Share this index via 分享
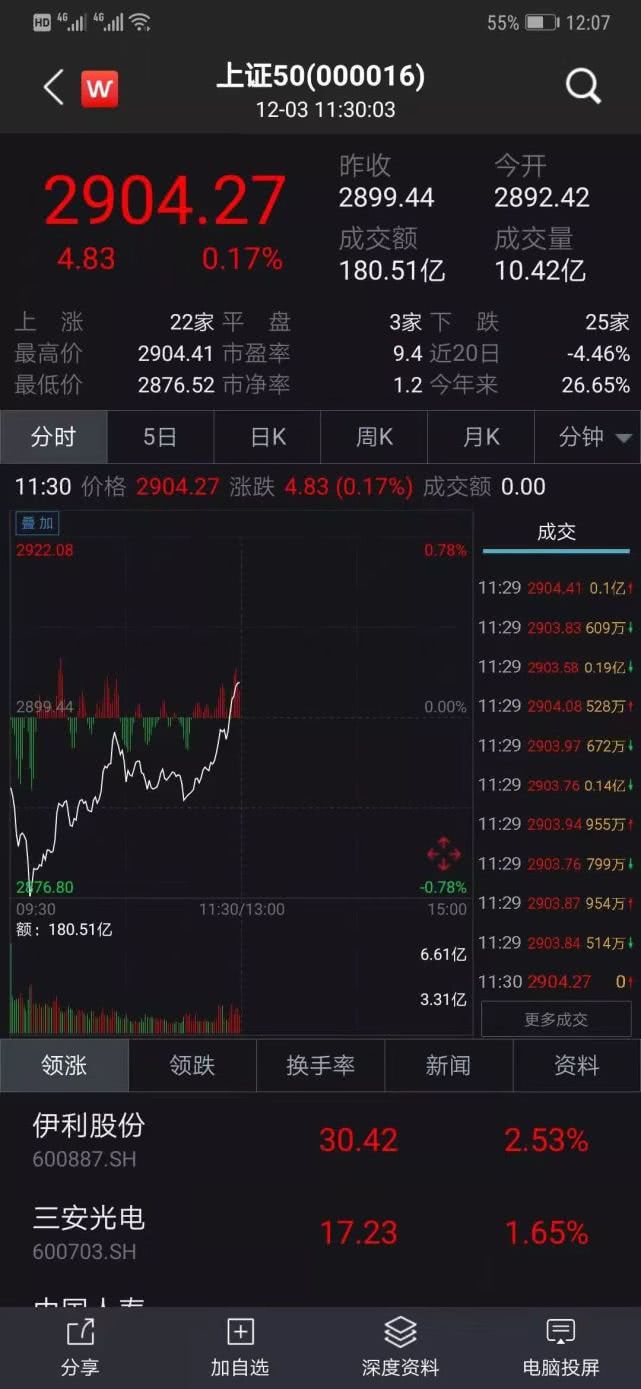The height and width of the screenshot is (1389, 641). click(x=80, y=1346)
